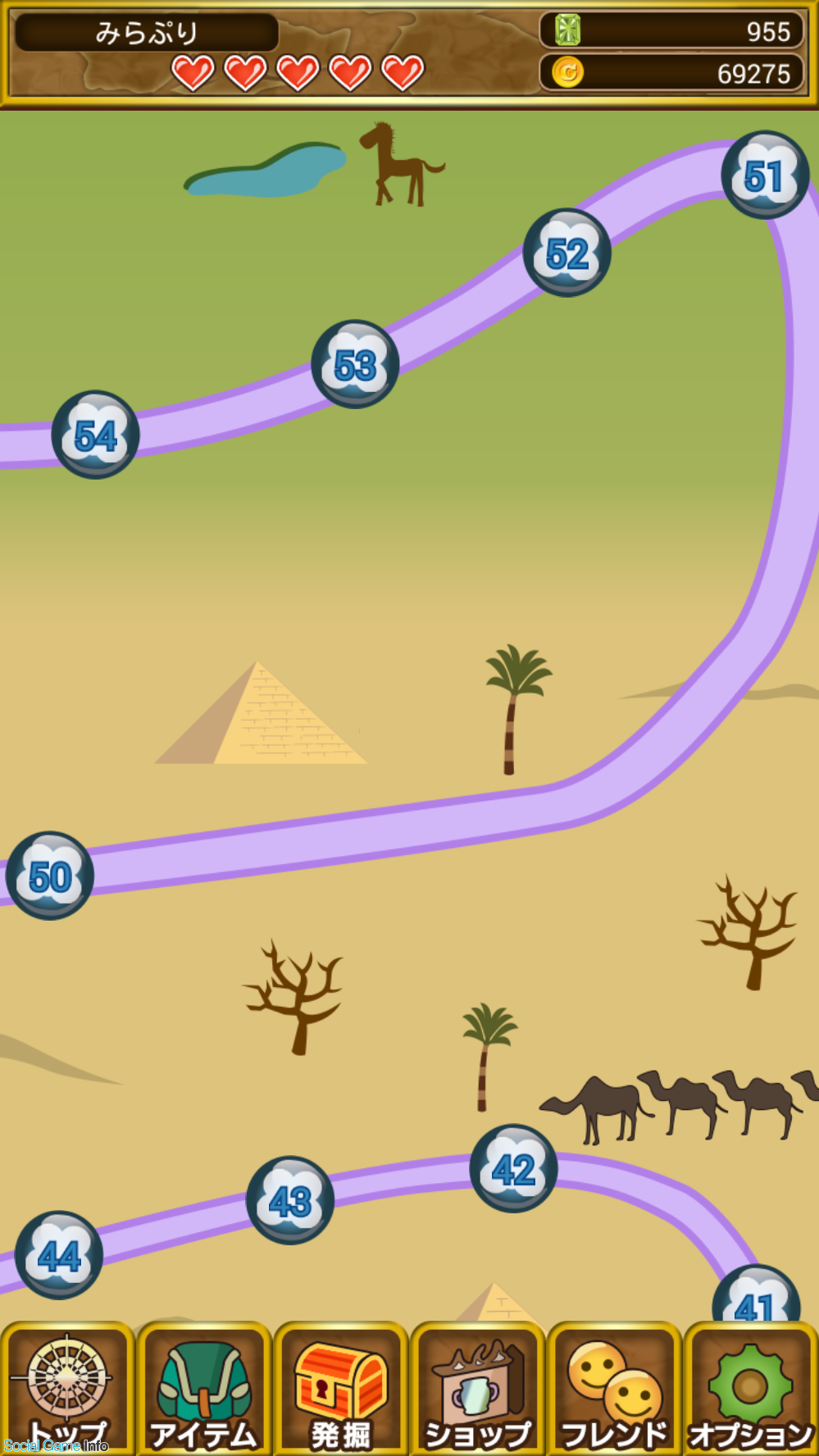Tap stage 53 on the path
This screenshot has height=1456, width=819.
coord(355,364)
